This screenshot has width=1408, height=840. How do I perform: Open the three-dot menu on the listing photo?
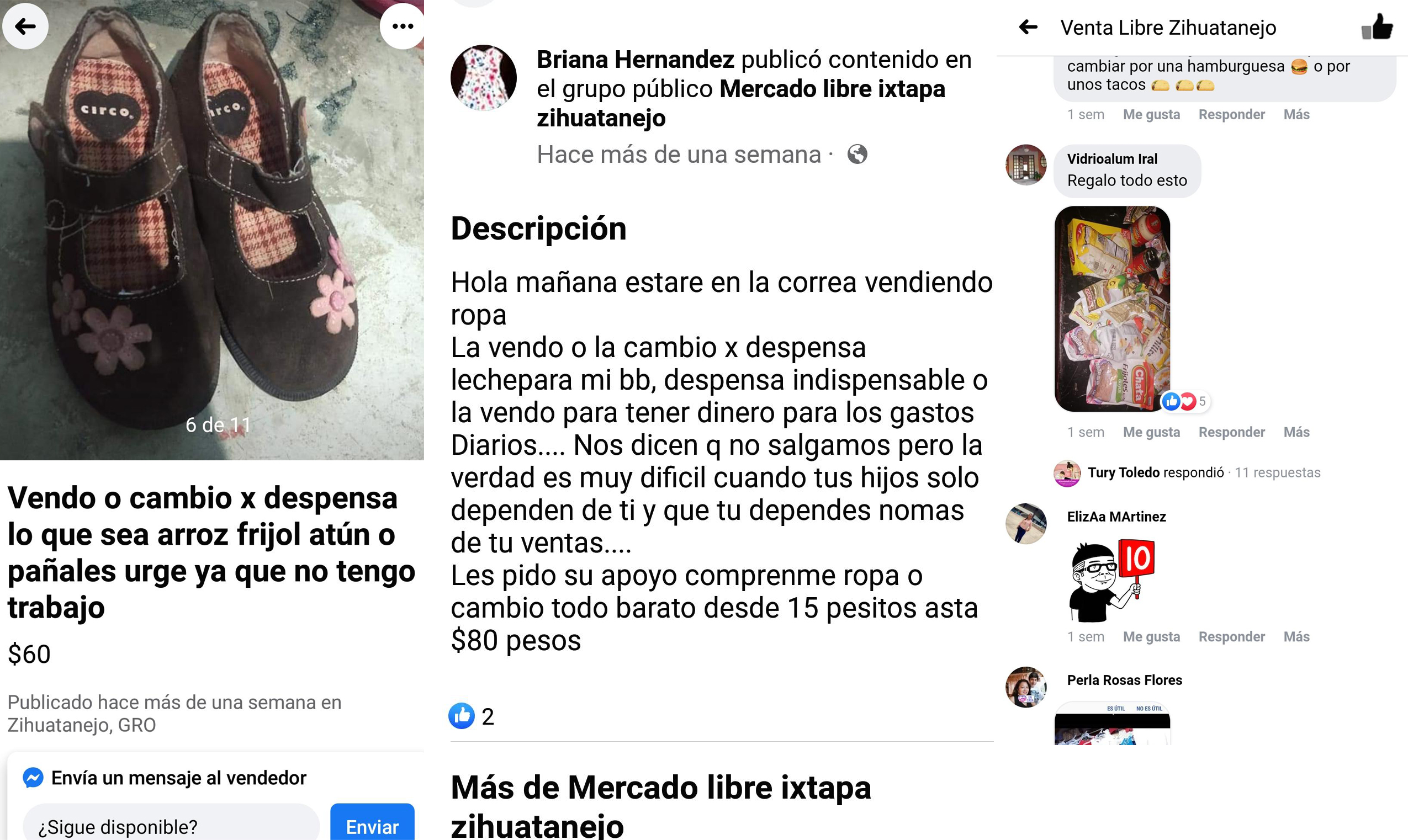[x=403, y=26]
